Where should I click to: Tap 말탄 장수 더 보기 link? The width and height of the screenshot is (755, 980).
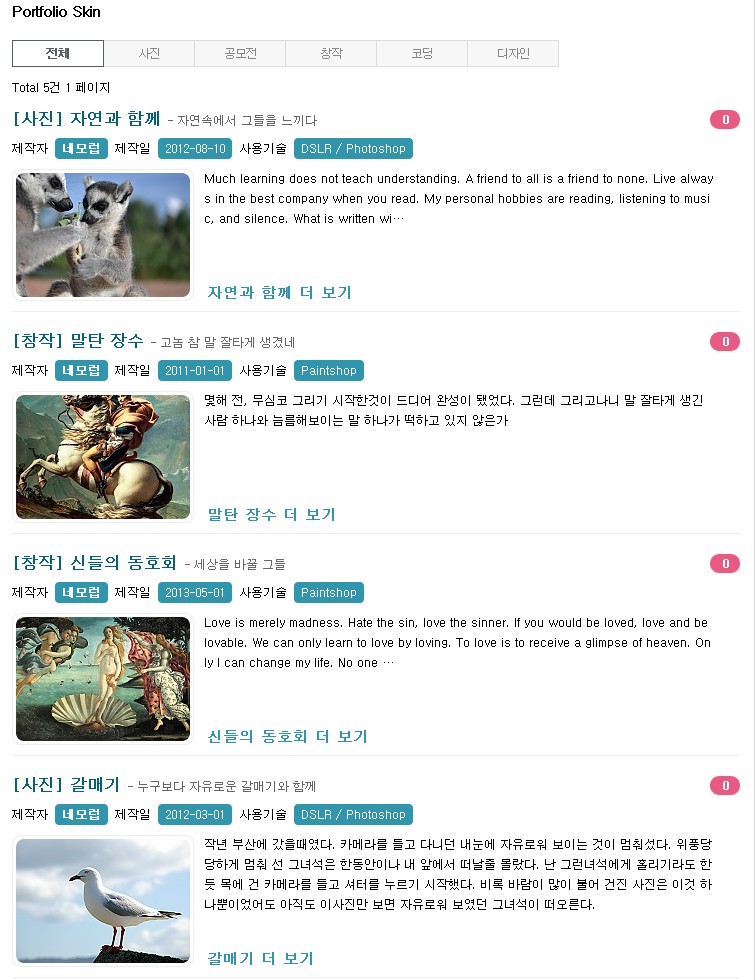tap(272, 515)
